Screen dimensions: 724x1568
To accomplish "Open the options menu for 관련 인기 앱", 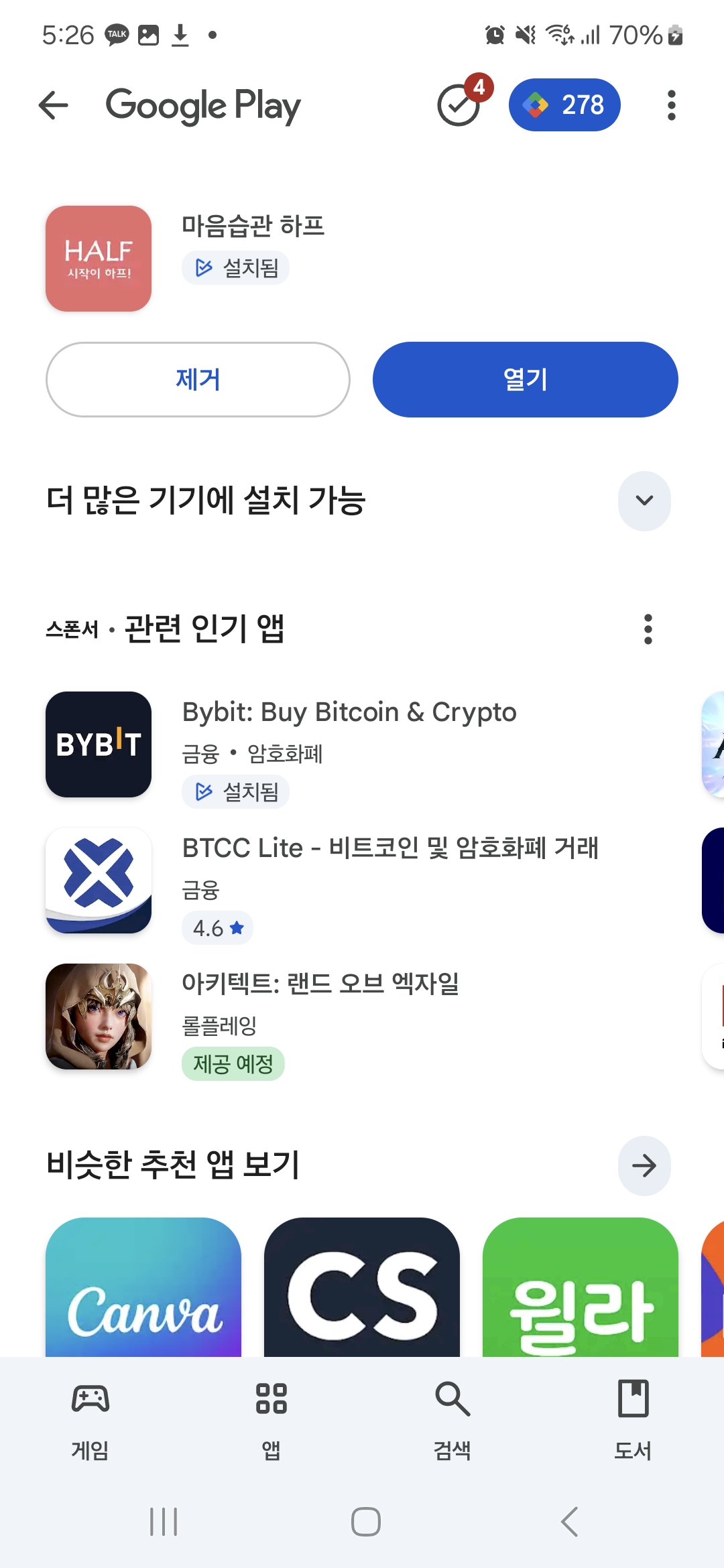I will point(648,629).
